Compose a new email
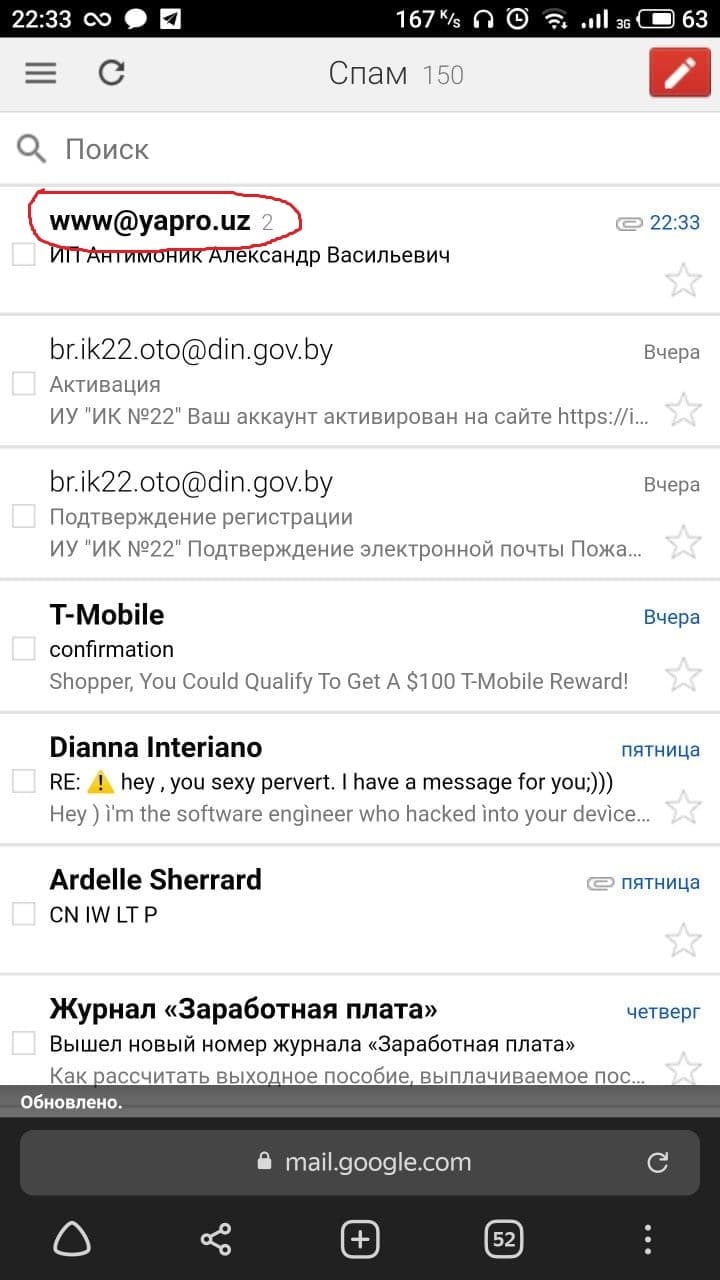The image size is (720, 1280). 679,73
